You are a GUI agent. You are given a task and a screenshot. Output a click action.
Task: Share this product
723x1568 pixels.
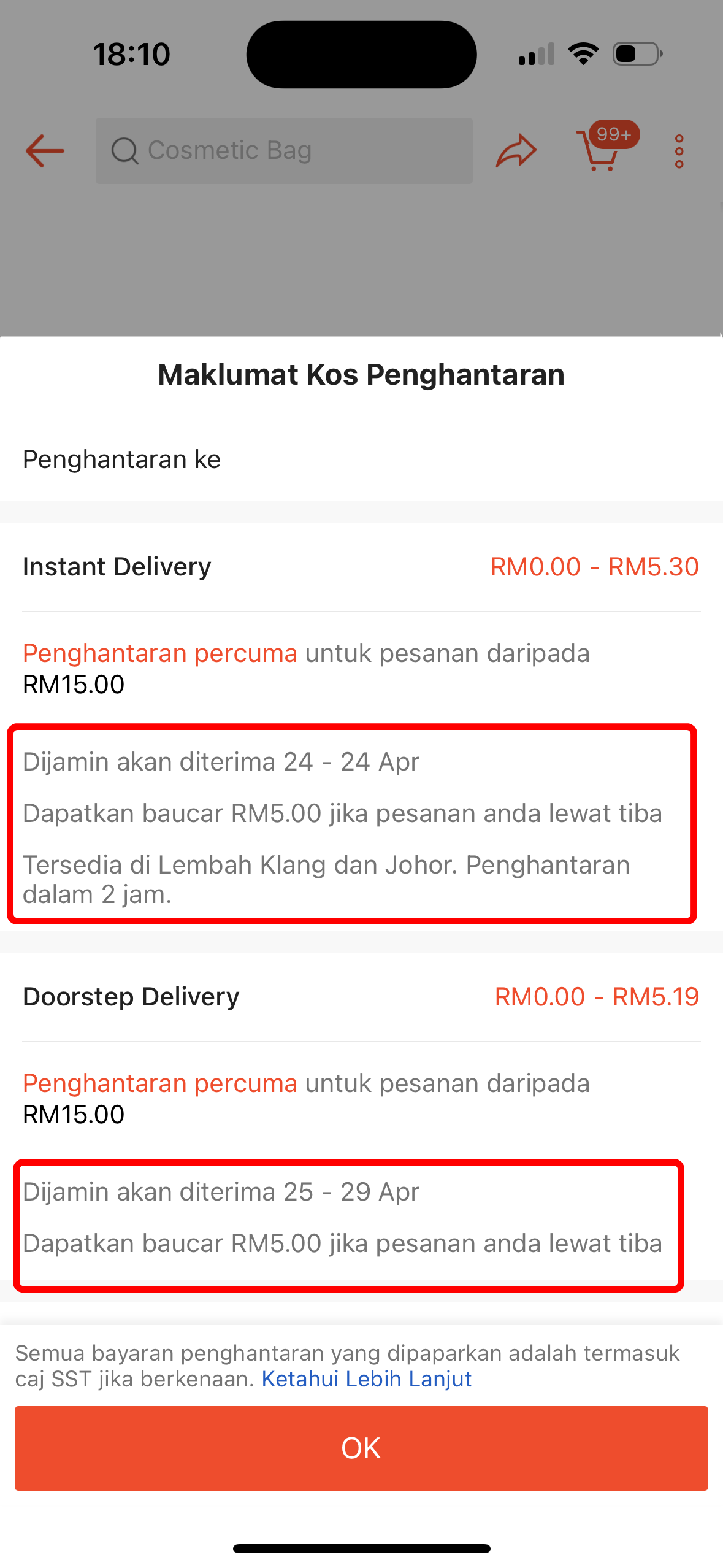click(x=516, y=151)
